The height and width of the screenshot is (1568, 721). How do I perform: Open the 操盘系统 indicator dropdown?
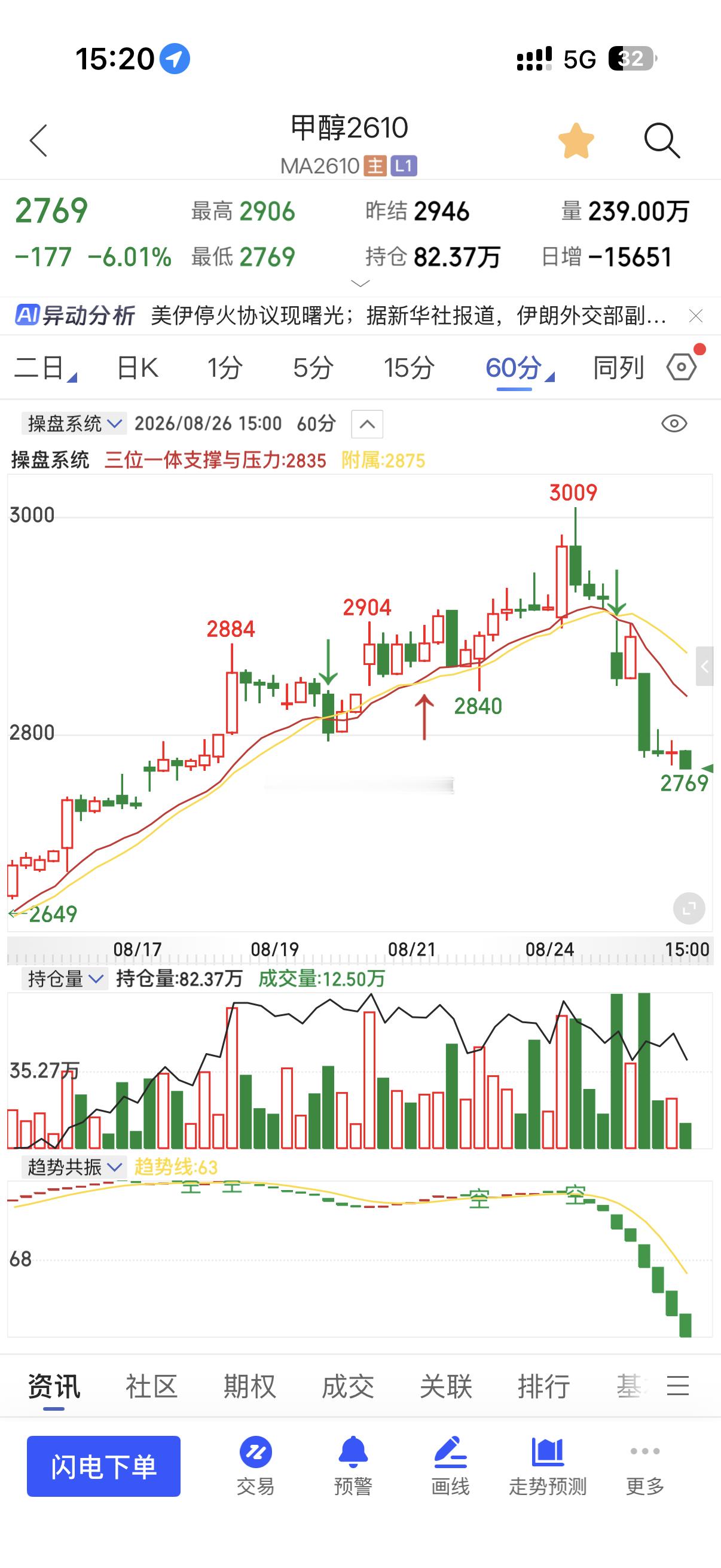tap(74, 423)
